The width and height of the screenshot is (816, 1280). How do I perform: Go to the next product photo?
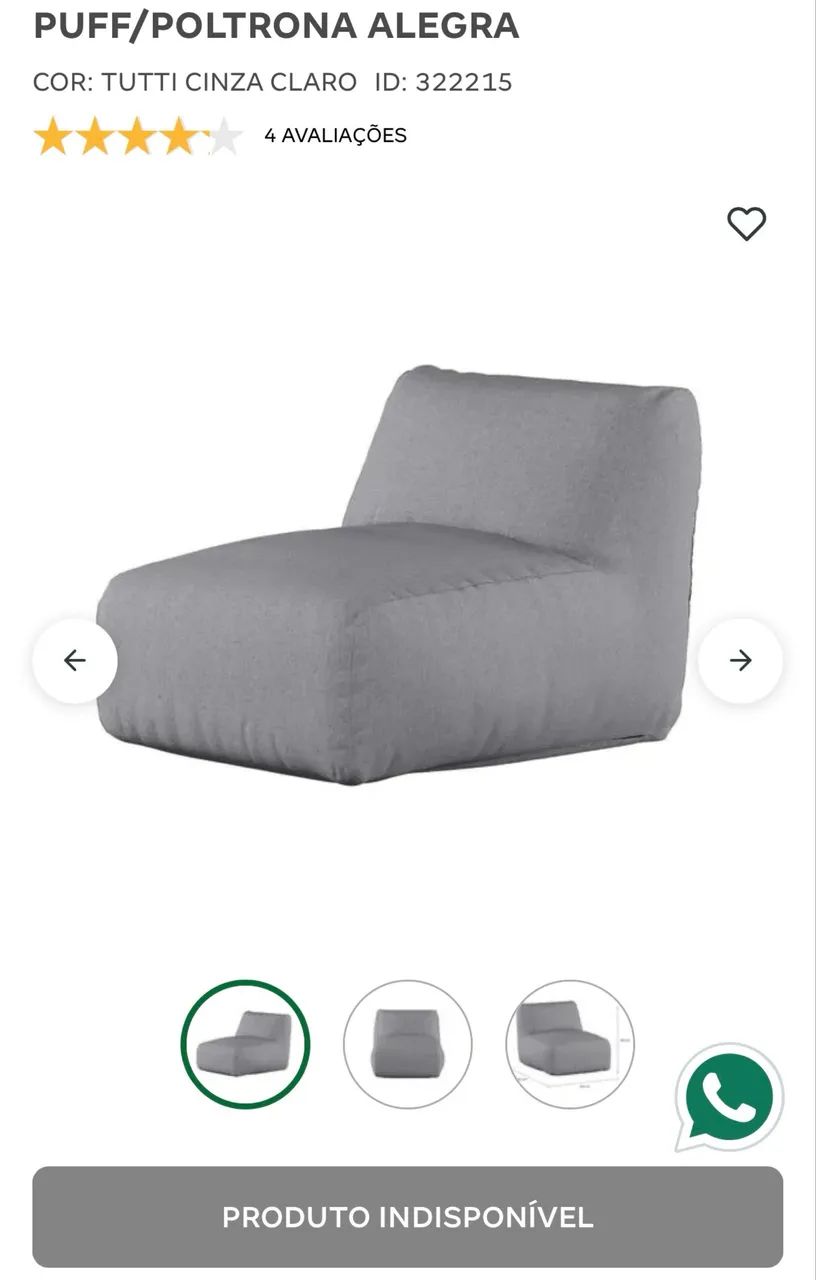[740, 660]
